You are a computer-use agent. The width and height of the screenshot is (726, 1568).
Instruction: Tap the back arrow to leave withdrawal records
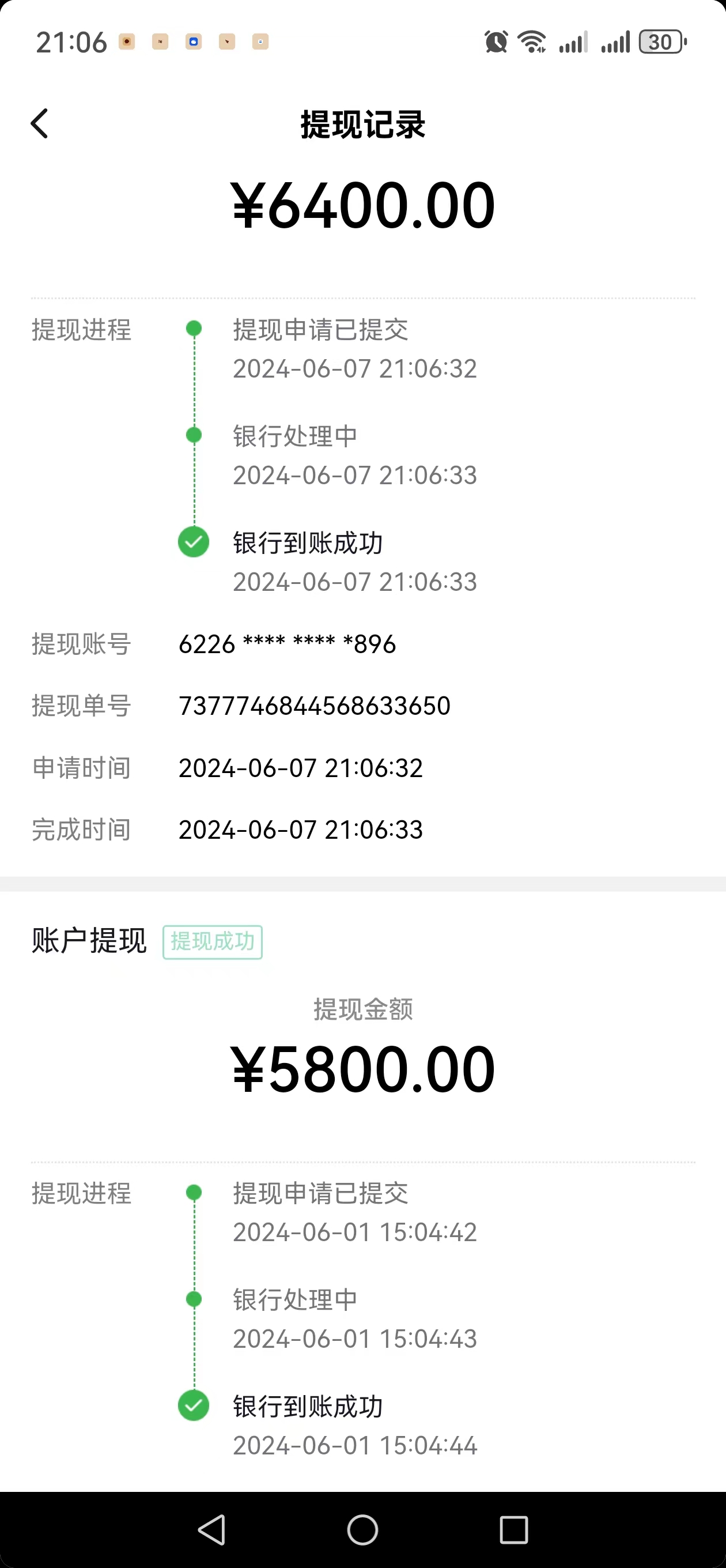coord(39,123)
